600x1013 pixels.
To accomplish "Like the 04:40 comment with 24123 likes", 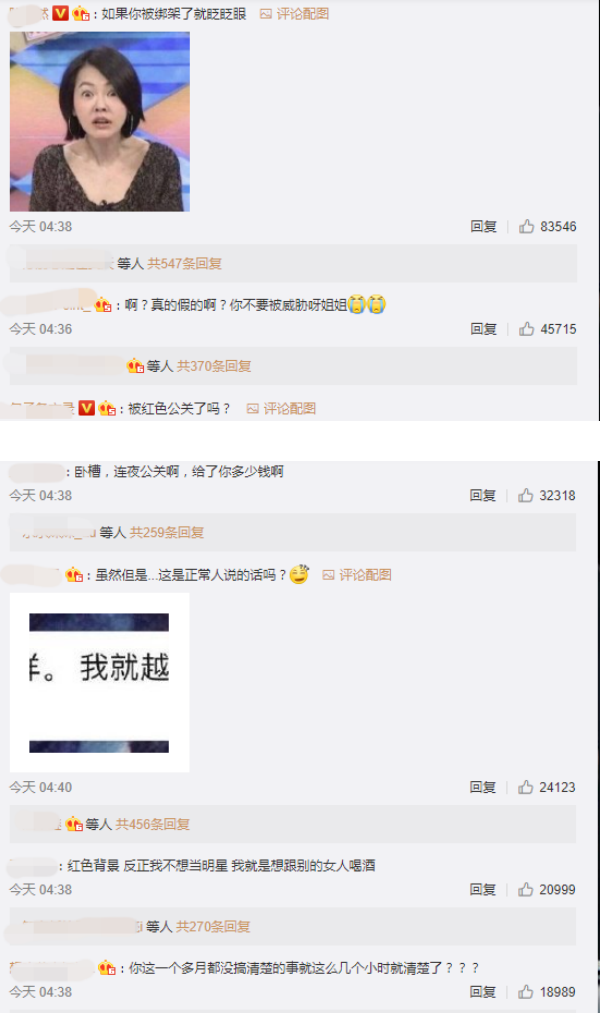I will coord(527,787).
